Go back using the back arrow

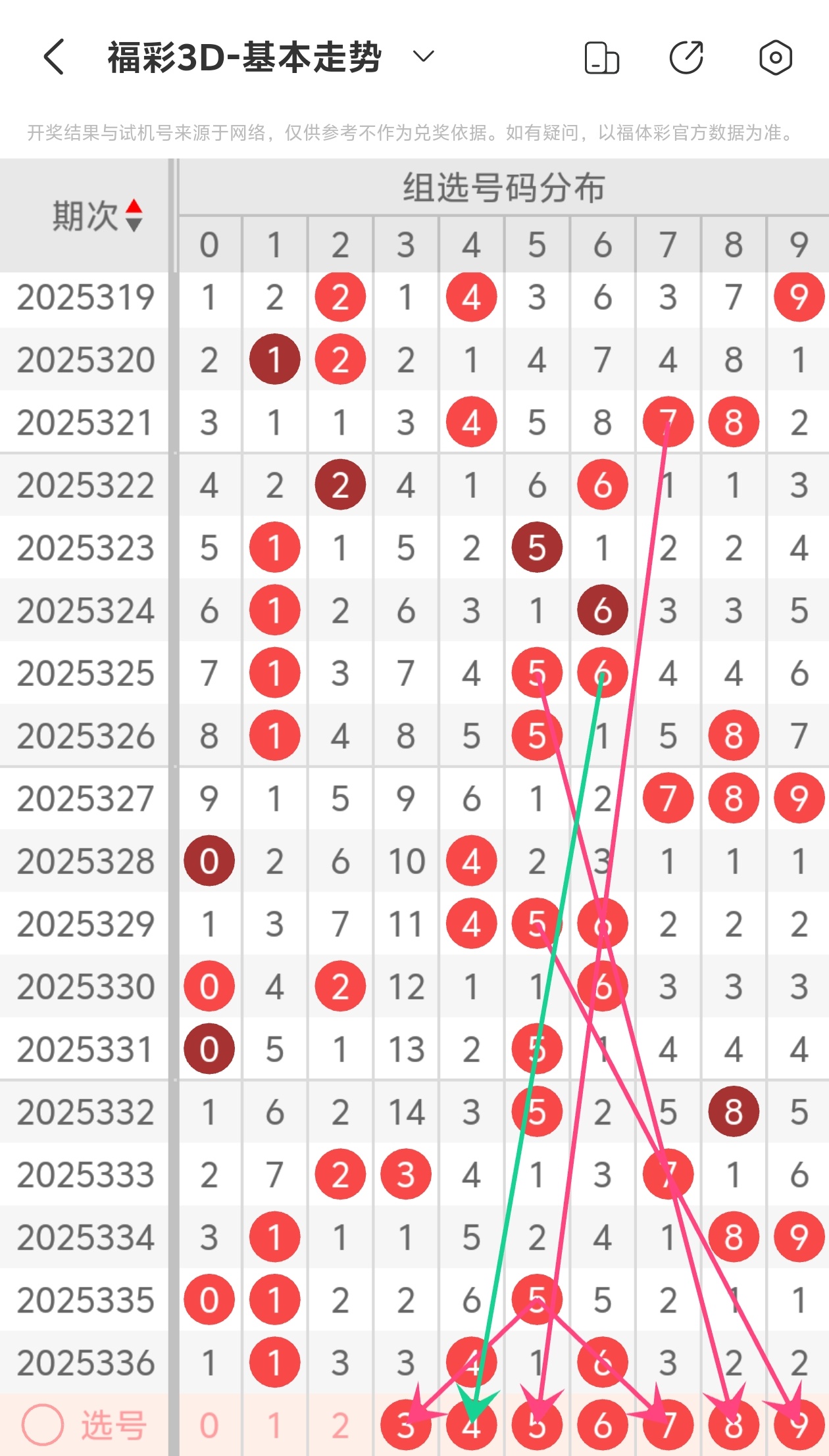point(55,57)
